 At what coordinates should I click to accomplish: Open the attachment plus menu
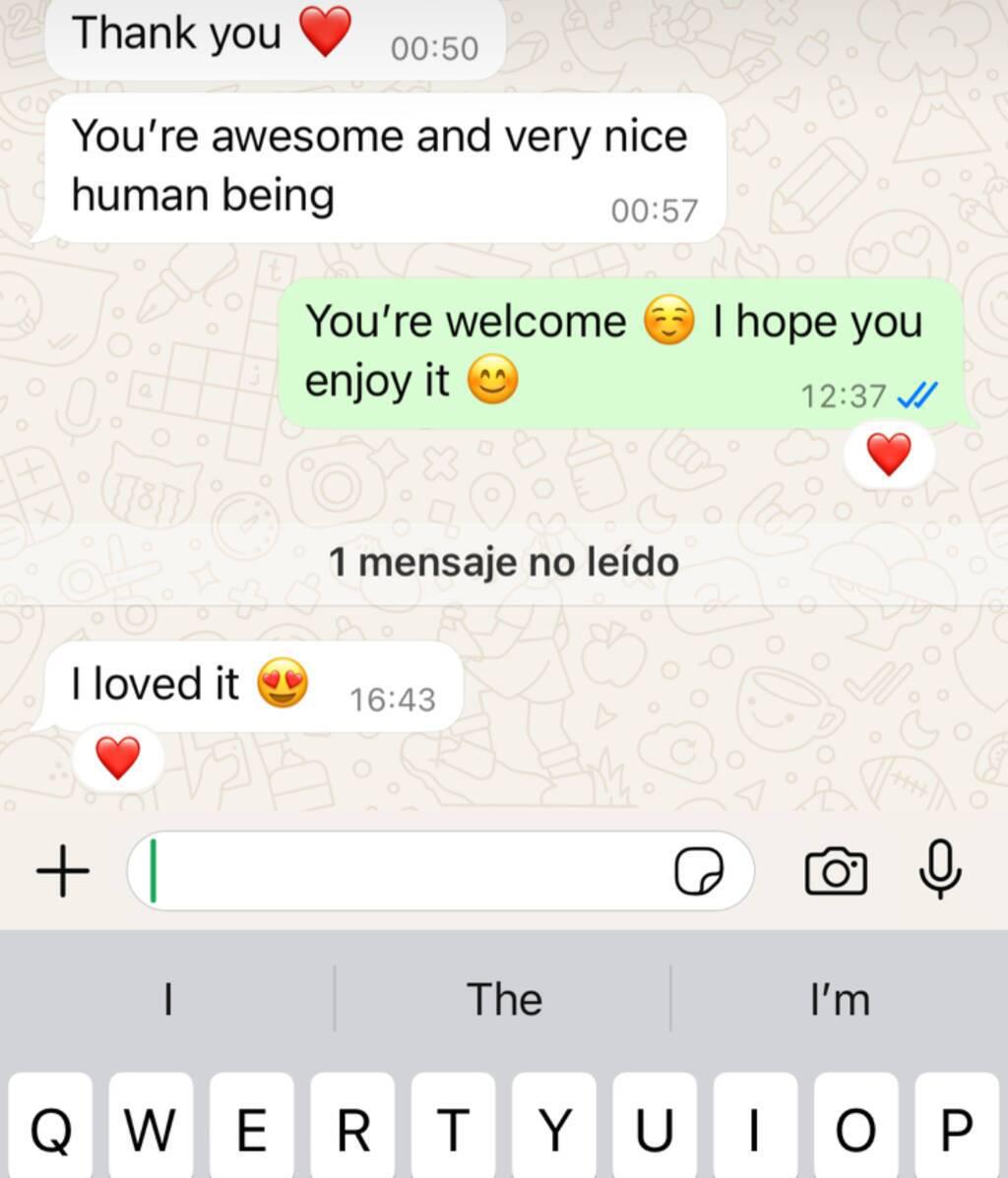tap(62, 871)
